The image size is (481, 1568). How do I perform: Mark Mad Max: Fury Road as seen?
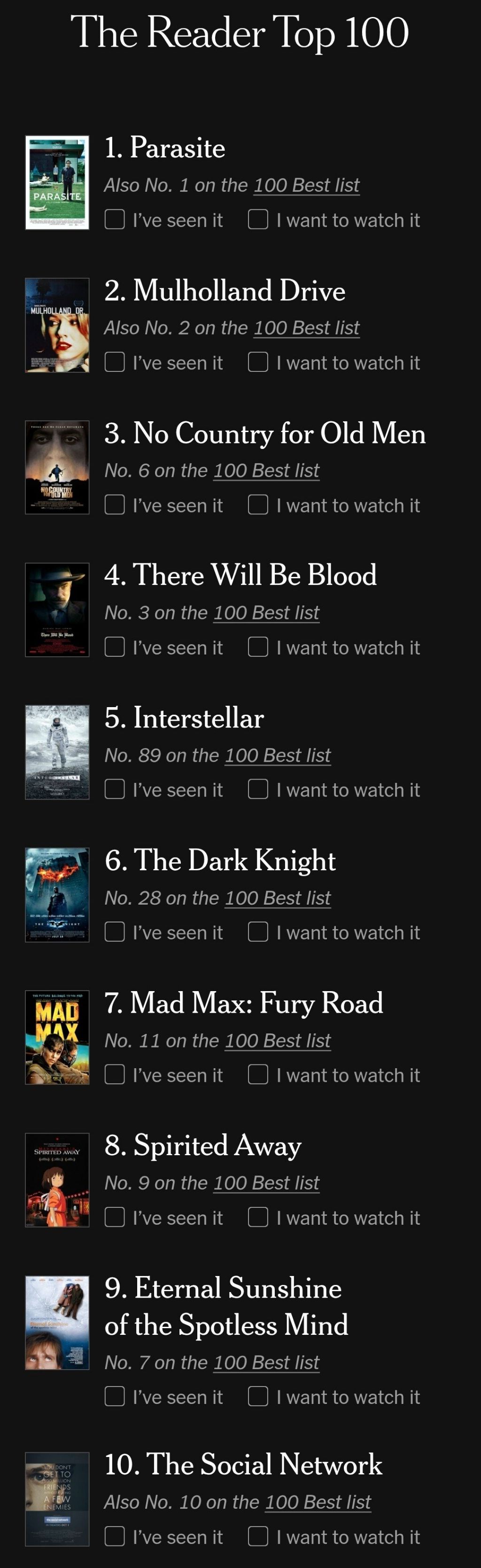point(114,1074)
